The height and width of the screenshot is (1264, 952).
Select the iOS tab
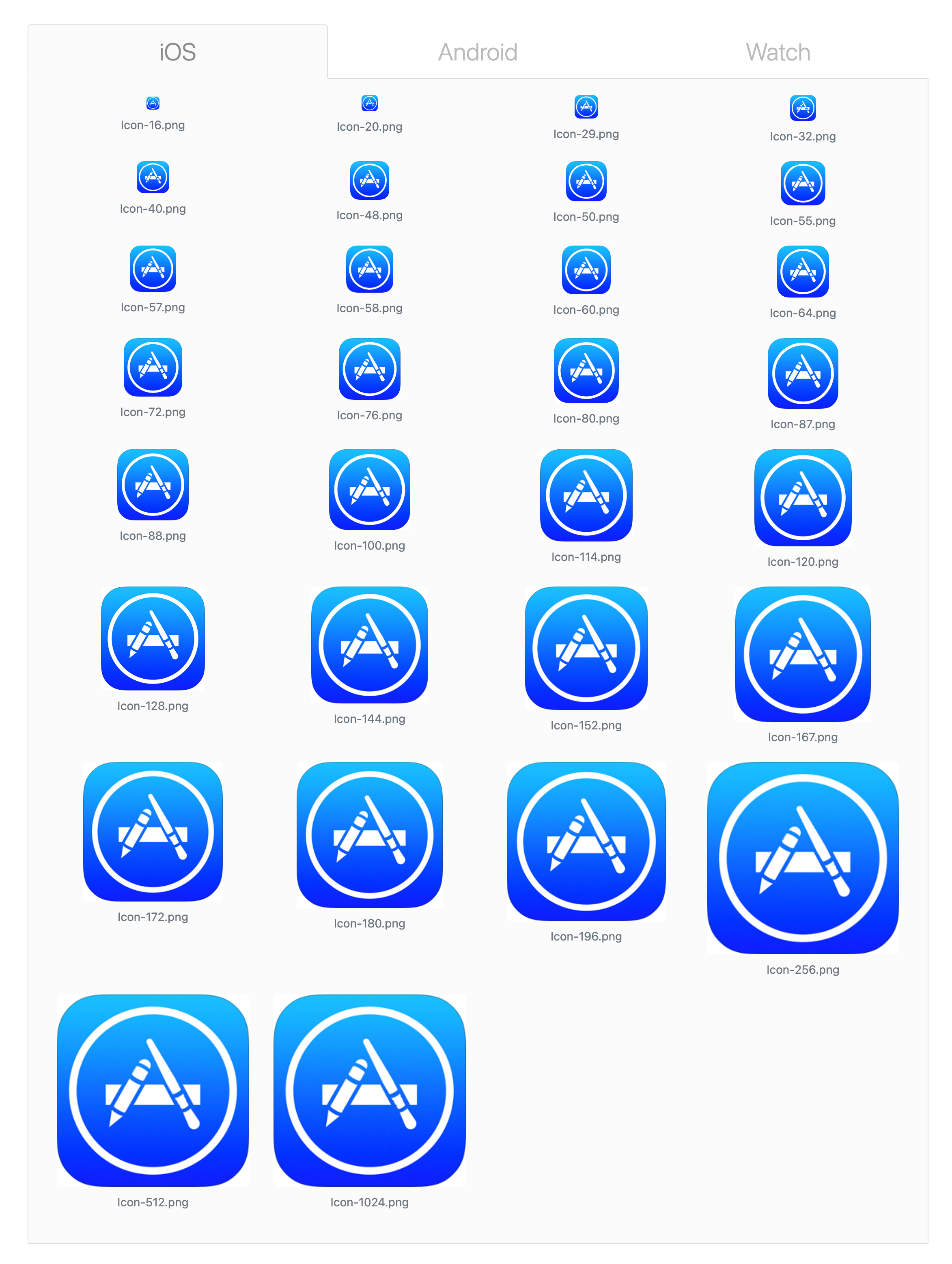(177, 52)
